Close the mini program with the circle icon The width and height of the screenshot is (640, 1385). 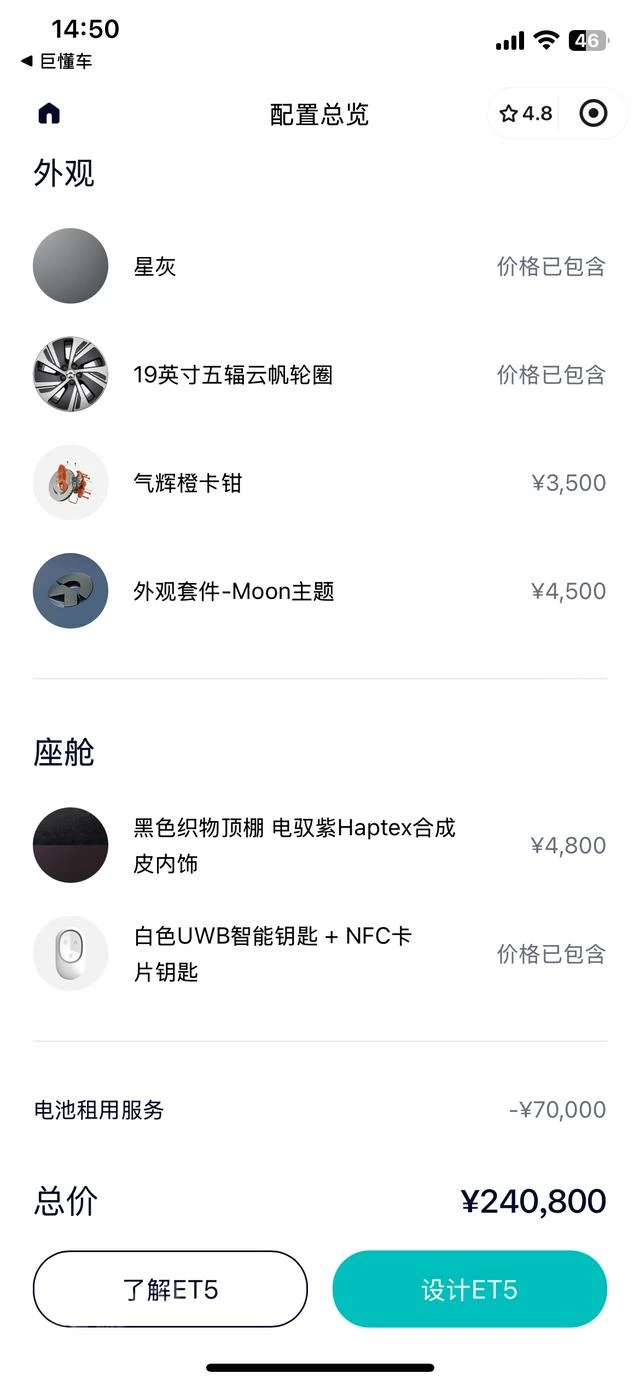click(x=593, y=114)
